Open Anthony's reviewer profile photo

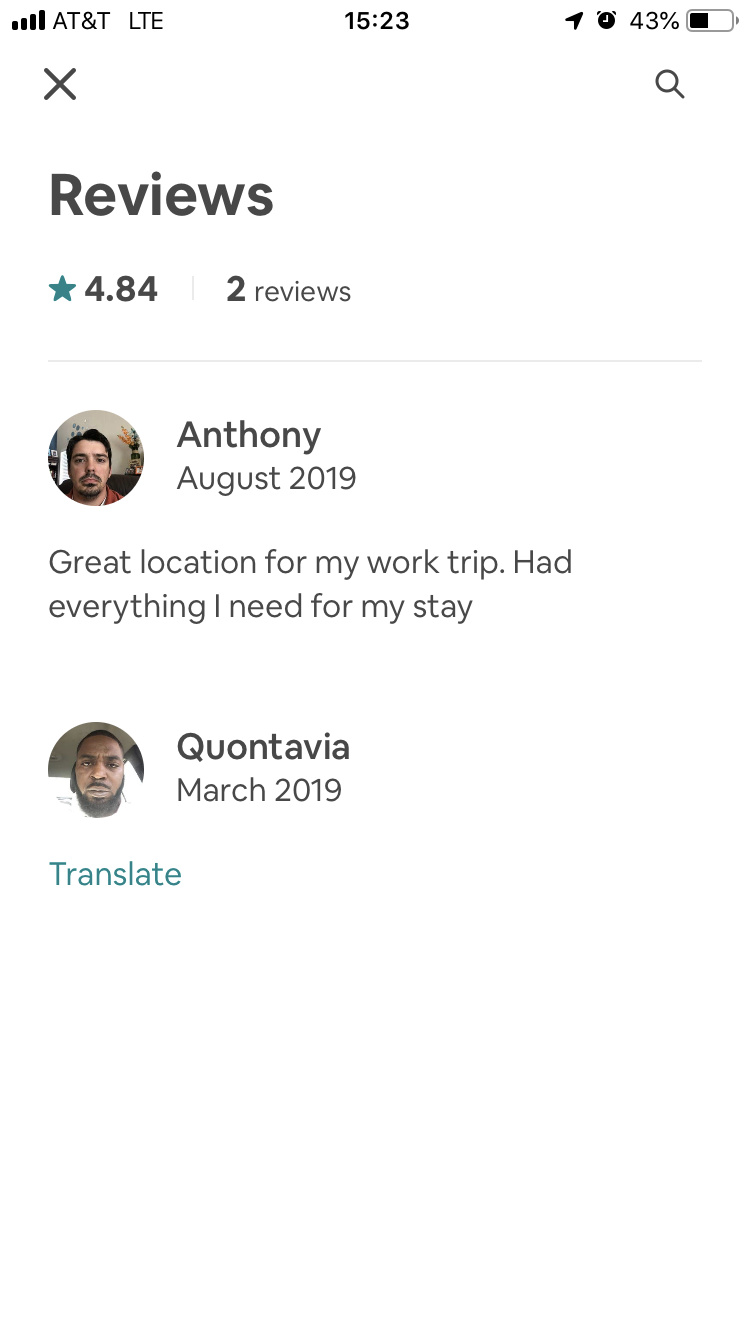(96, 457)
